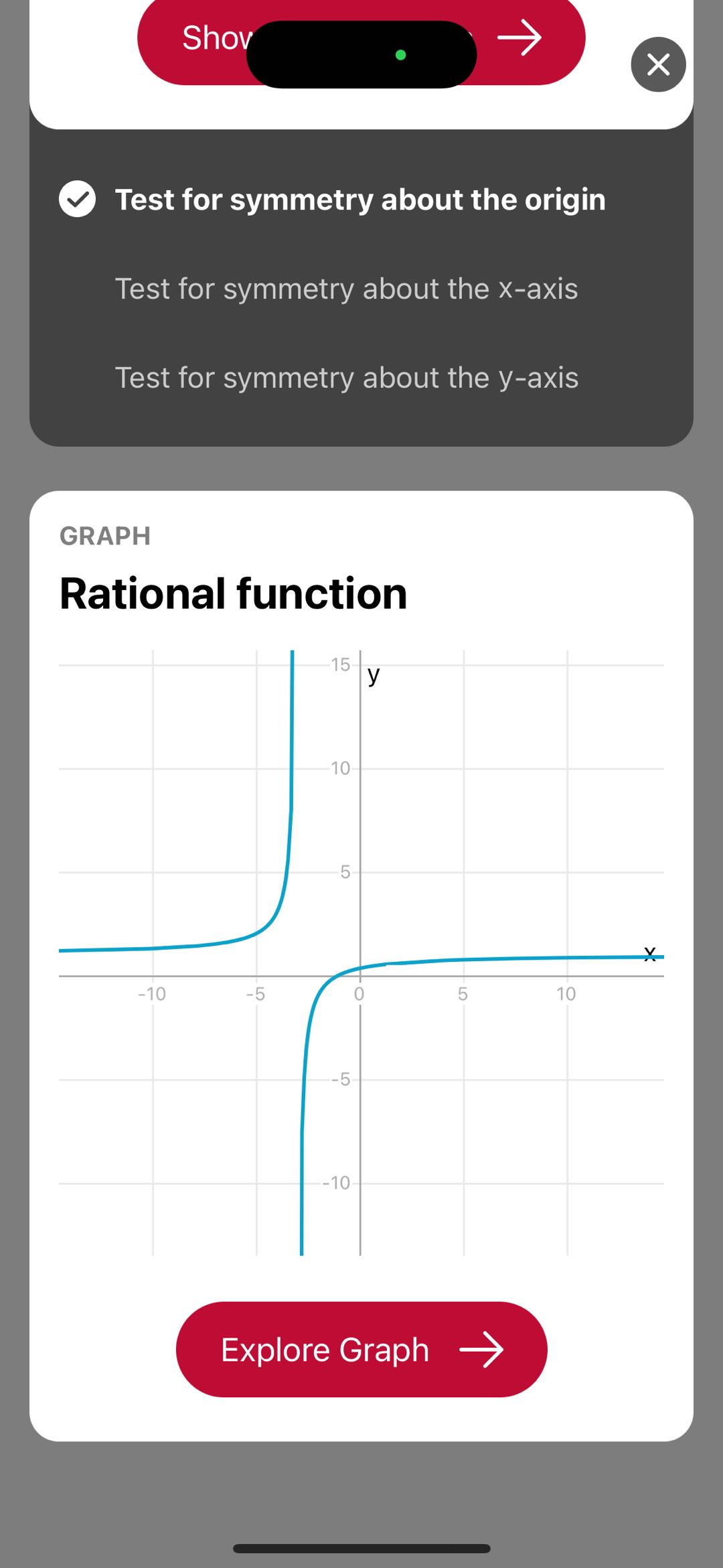Select Test for symmetry about the origin
This screenshot has width=723, height=1568.
[359, 200]
